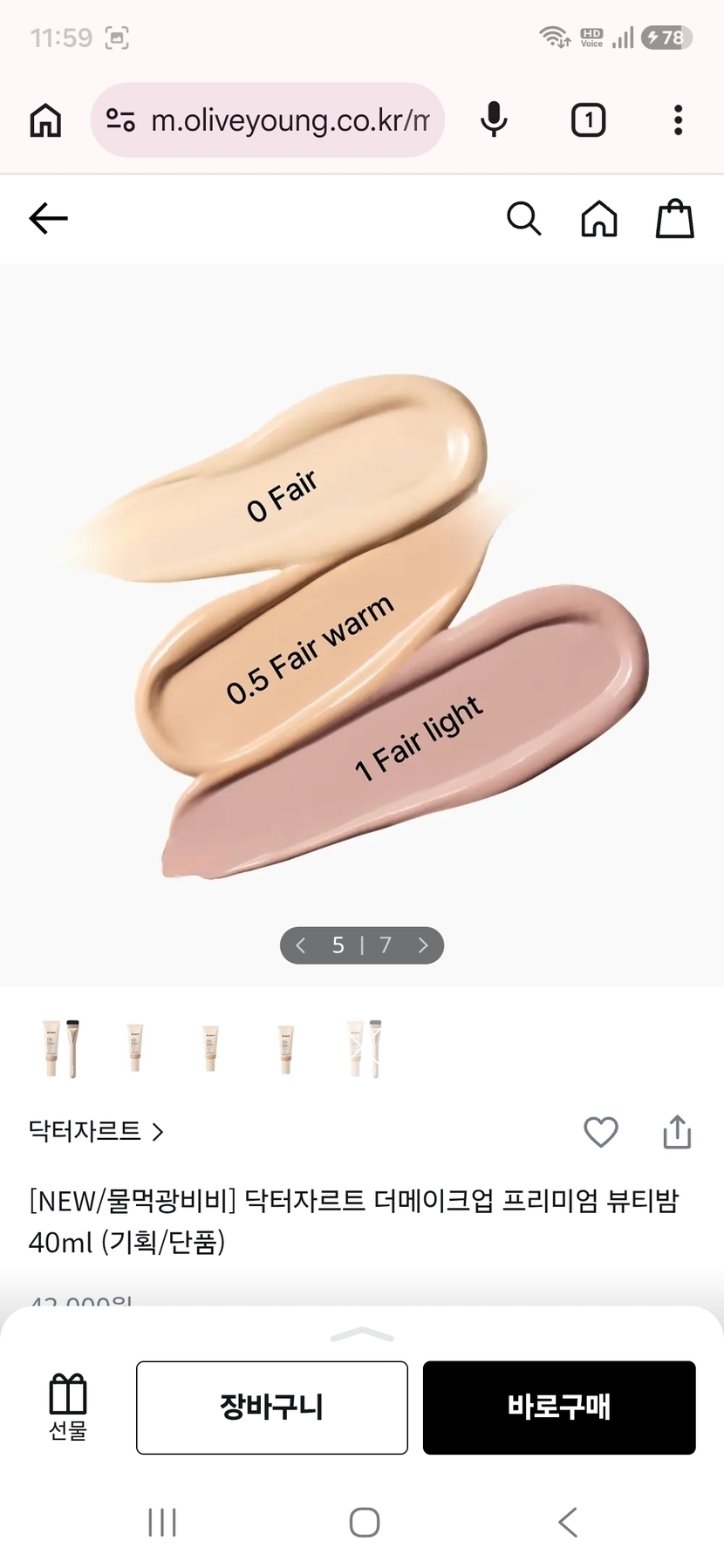Start voice search with the microphone

[x=494, y=120]
